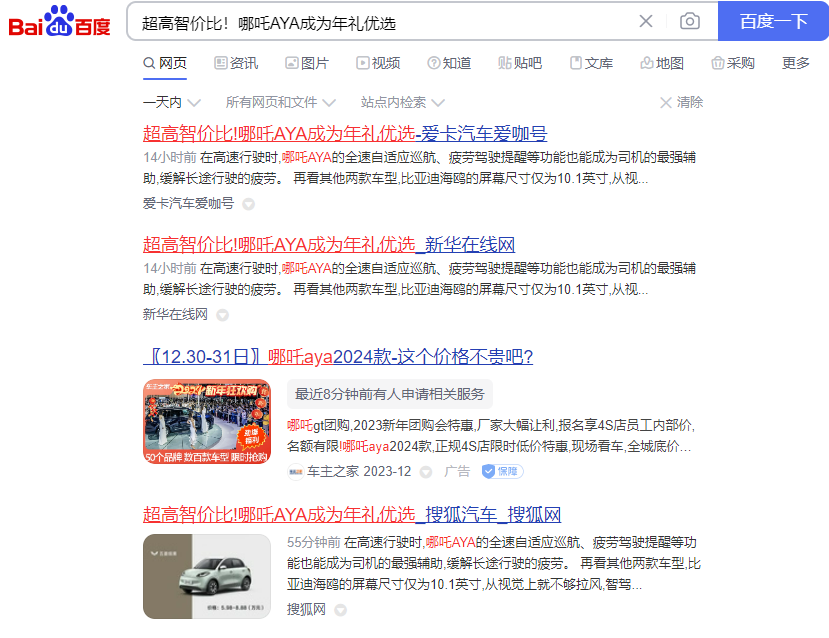Switch to the 文库 tab

(x=591, y=63)
